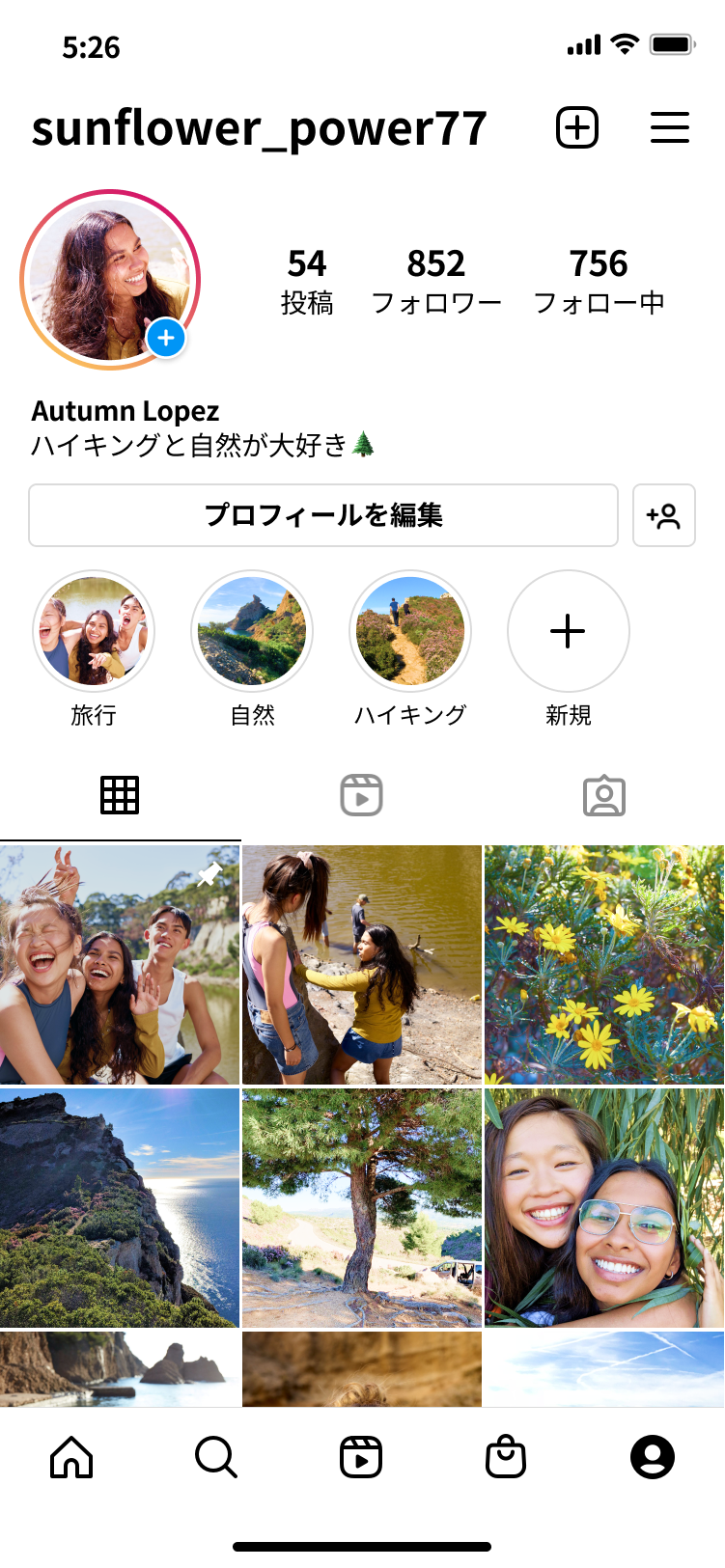This screenshot has width=725, height=1568.
Task: Open the Reels tab in bottom bar
Action: tap(361, 1457)
